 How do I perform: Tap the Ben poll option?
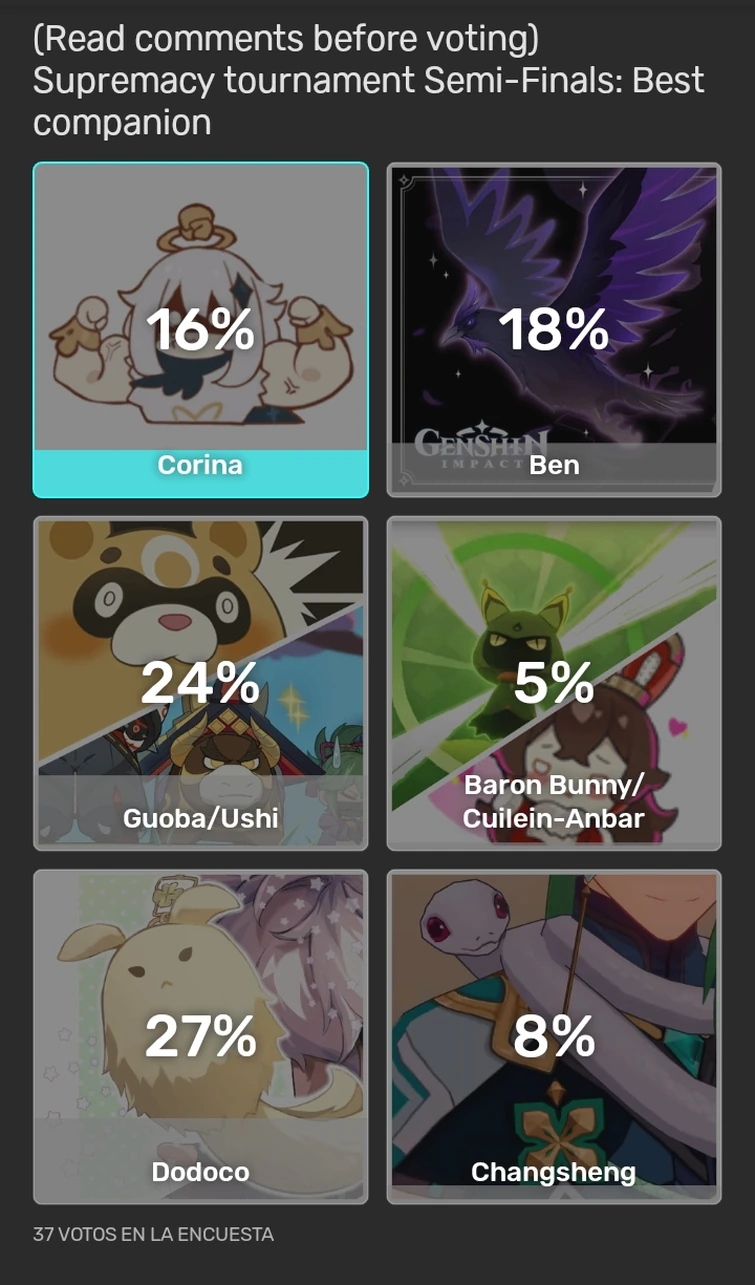(x=553, y=330)
